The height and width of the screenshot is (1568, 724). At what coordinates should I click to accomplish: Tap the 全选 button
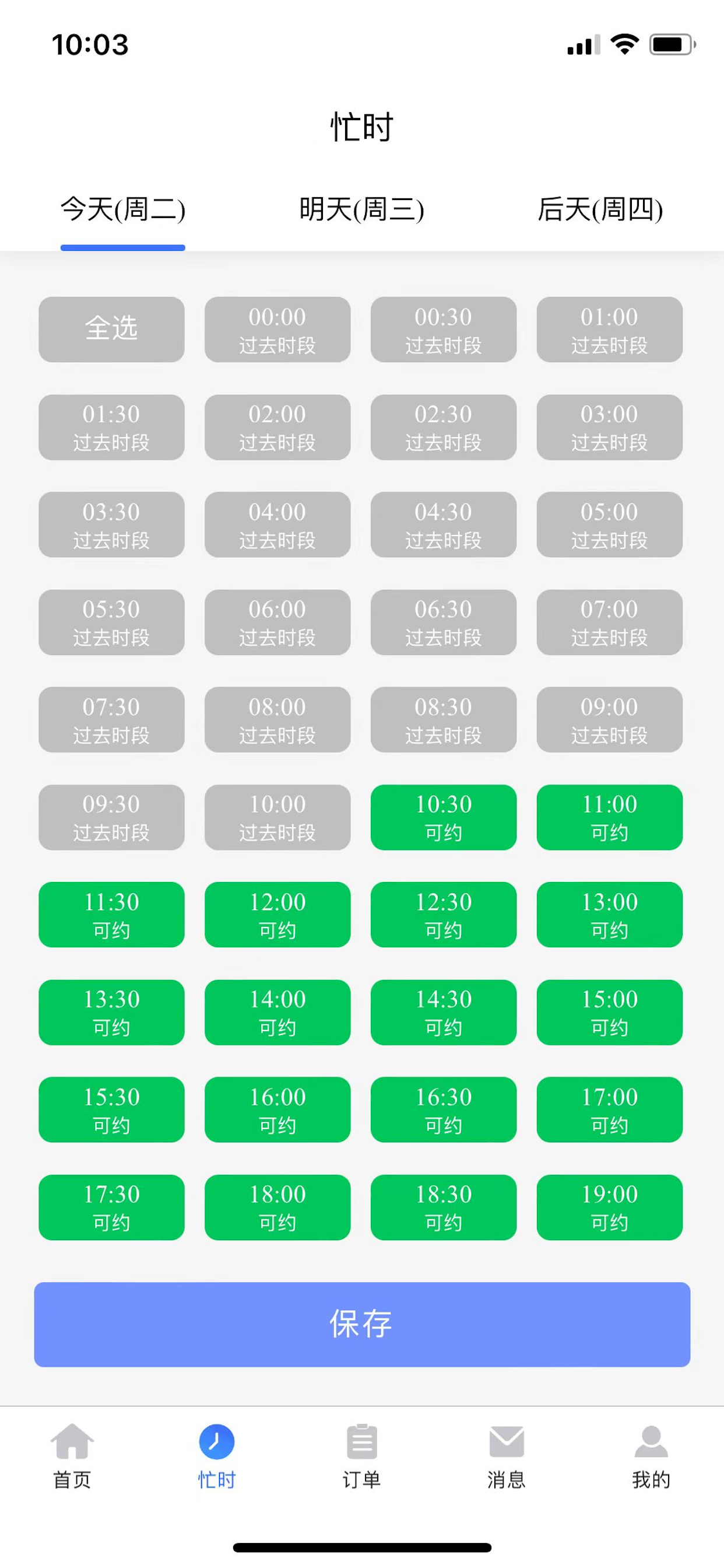(x=111, y=330)
